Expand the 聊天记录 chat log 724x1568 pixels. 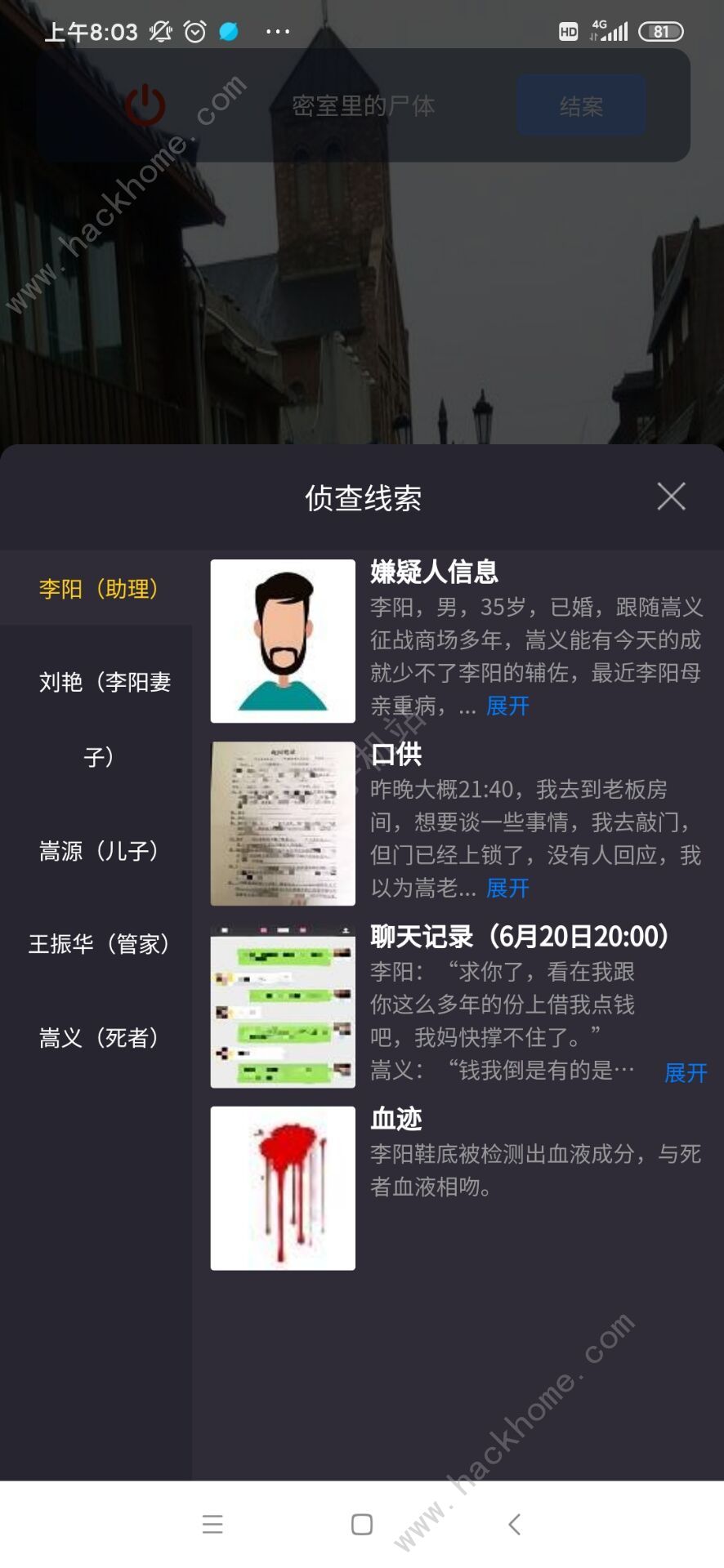[x=686, y=1072]
